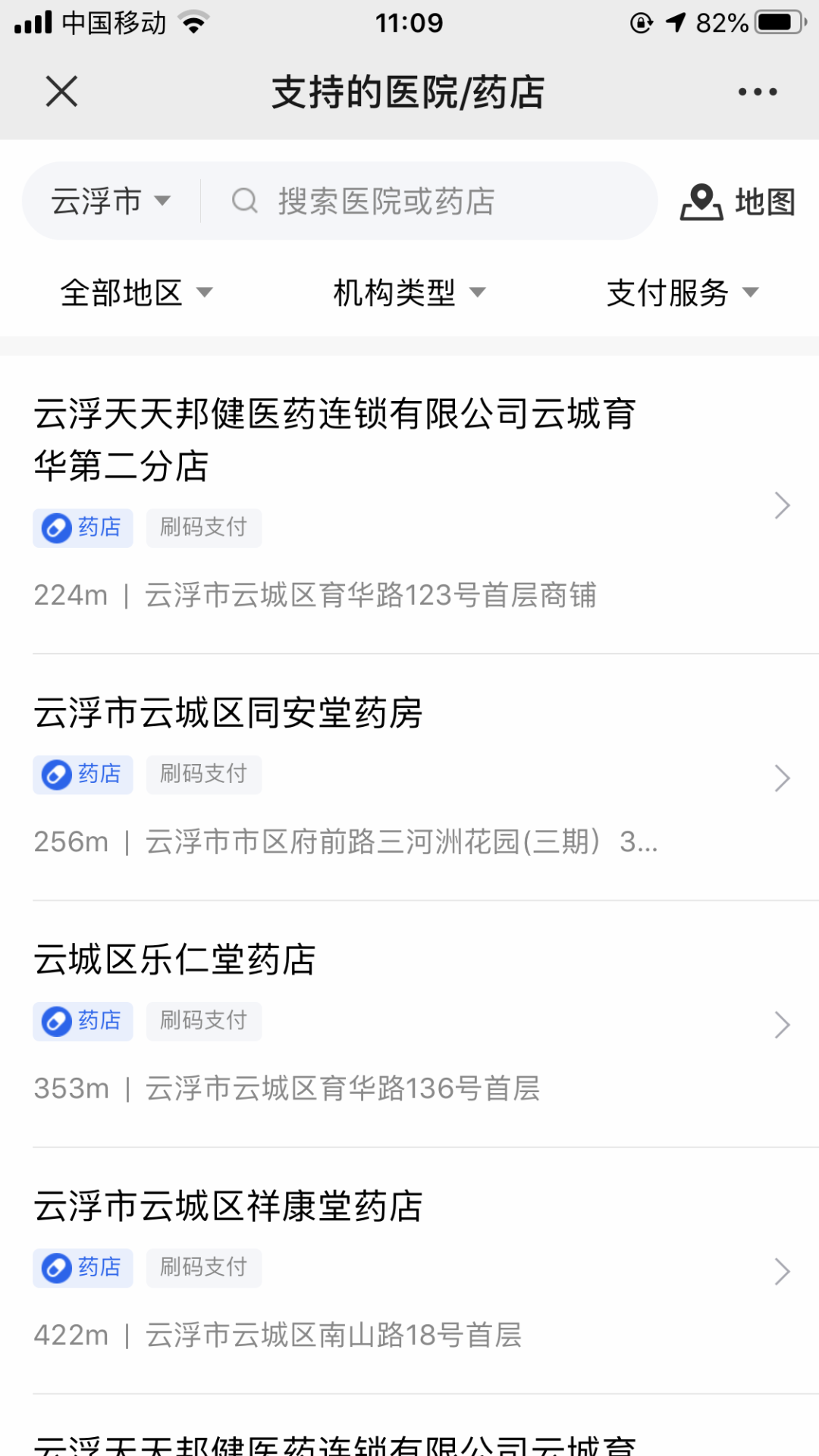Open the 机构类型 filter dropdown

click(x=409, y=293)
